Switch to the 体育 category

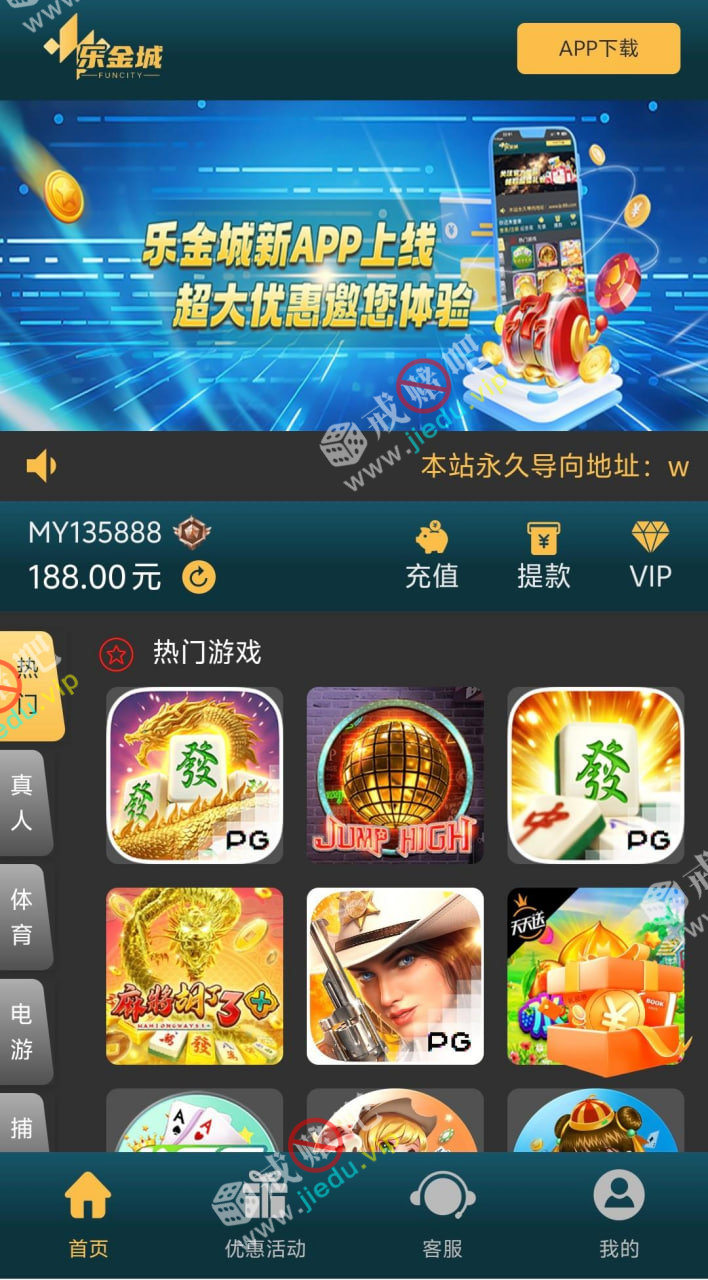(x=22, y=917)
